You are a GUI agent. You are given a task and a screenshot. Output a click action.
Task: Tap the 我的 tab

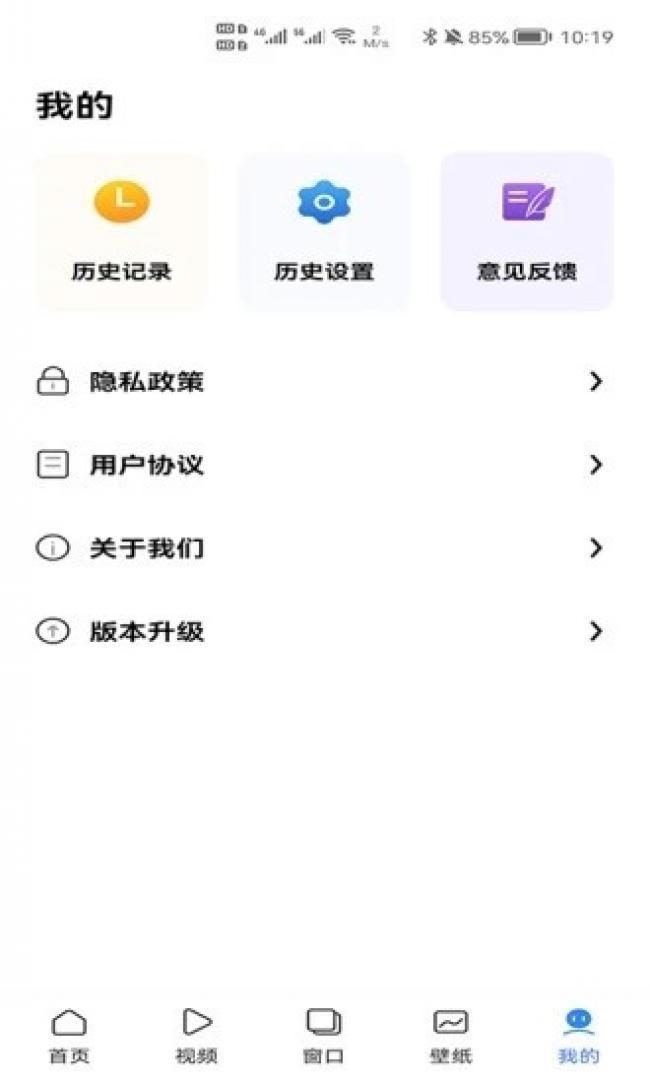click(x=578, y=1035)
